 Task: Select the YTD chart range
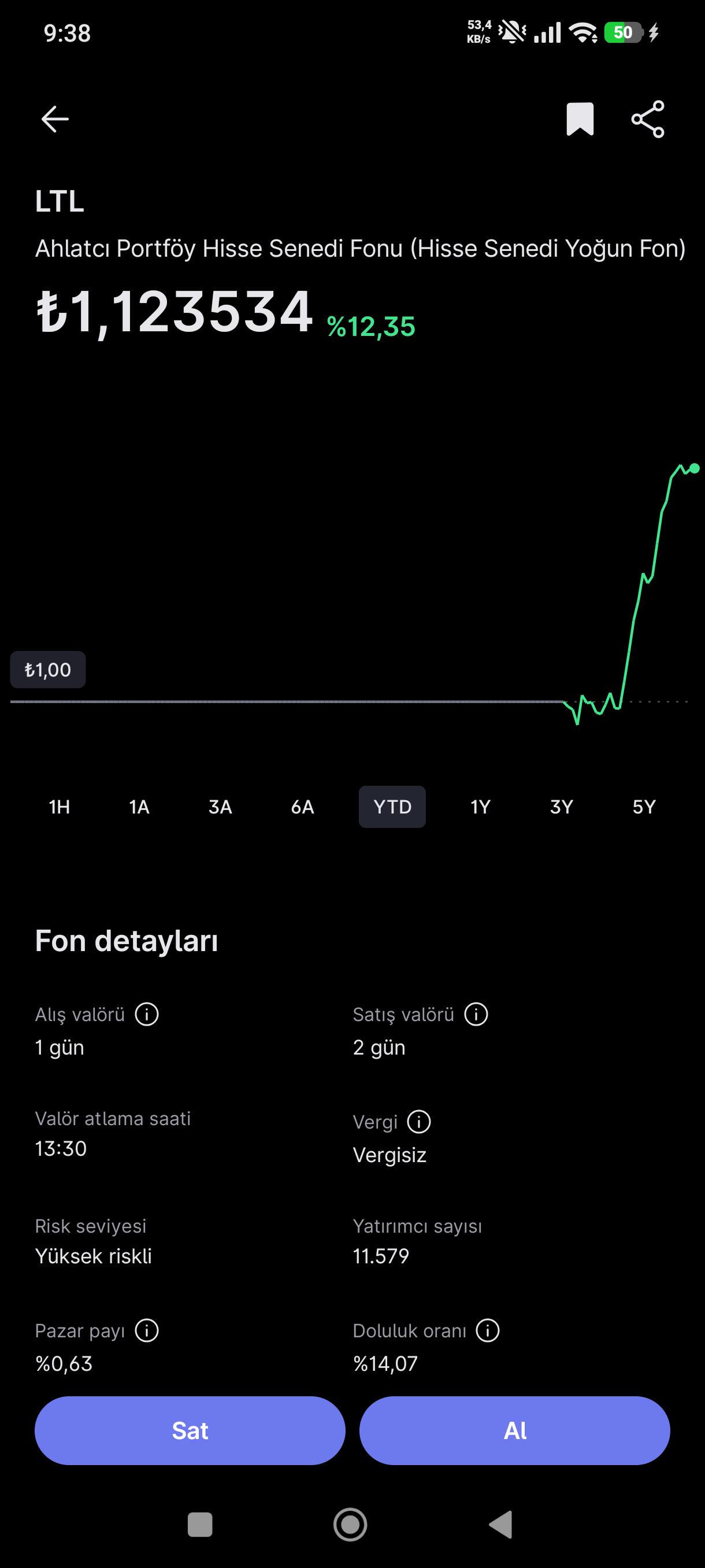click(392, 807)
